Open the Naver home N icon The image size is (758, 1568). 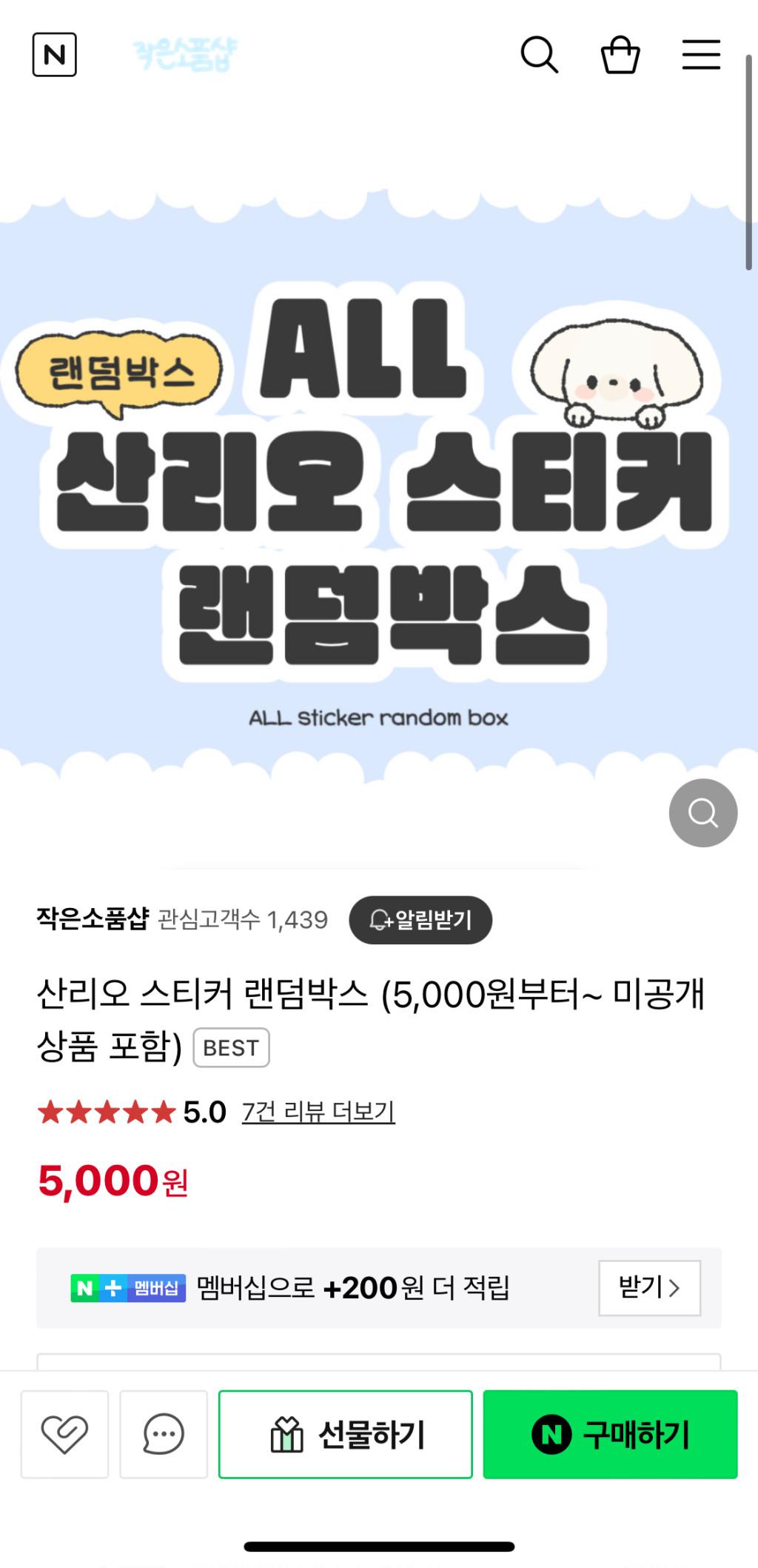tap(54, 55)
